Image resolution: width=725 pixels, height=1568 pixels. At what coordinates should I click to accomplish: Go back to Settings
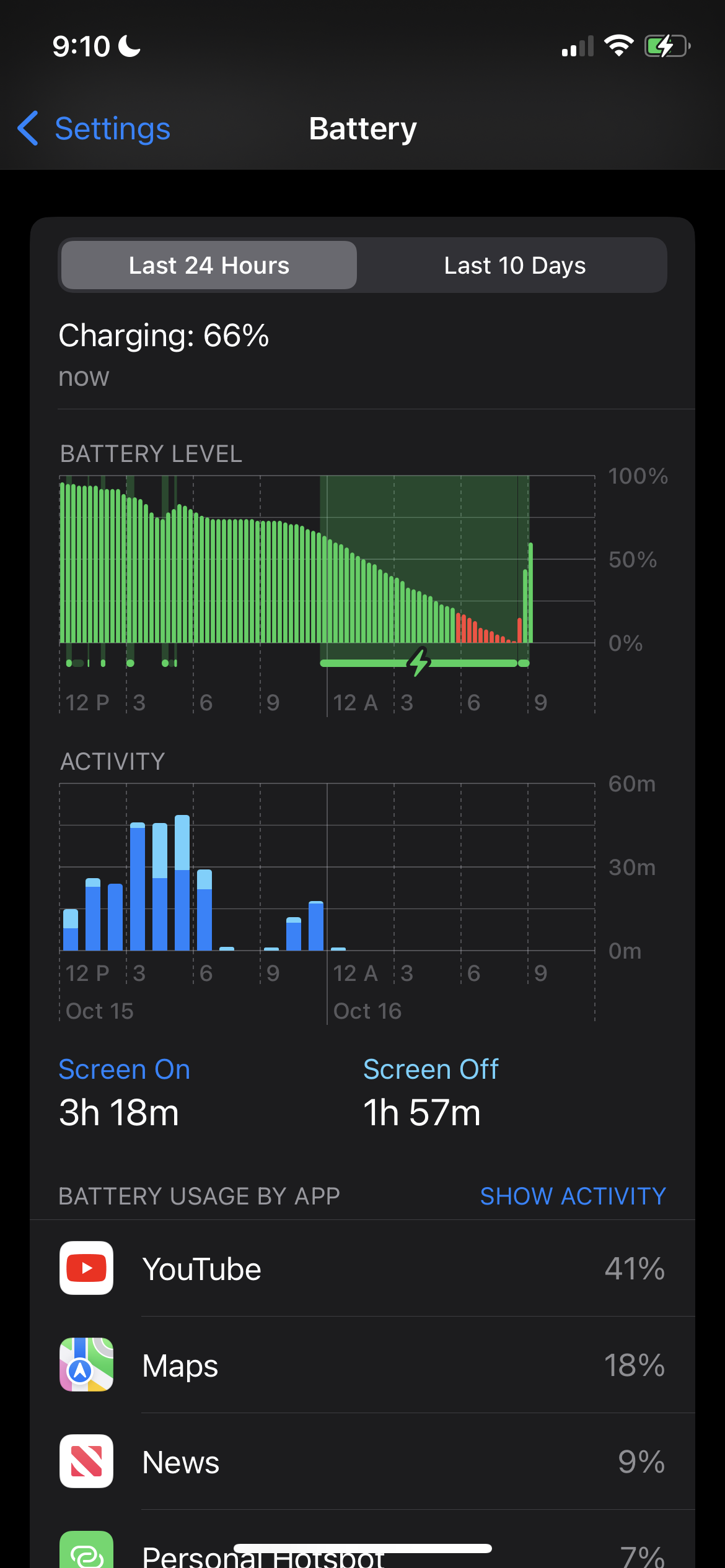click(x=94, y=129)
